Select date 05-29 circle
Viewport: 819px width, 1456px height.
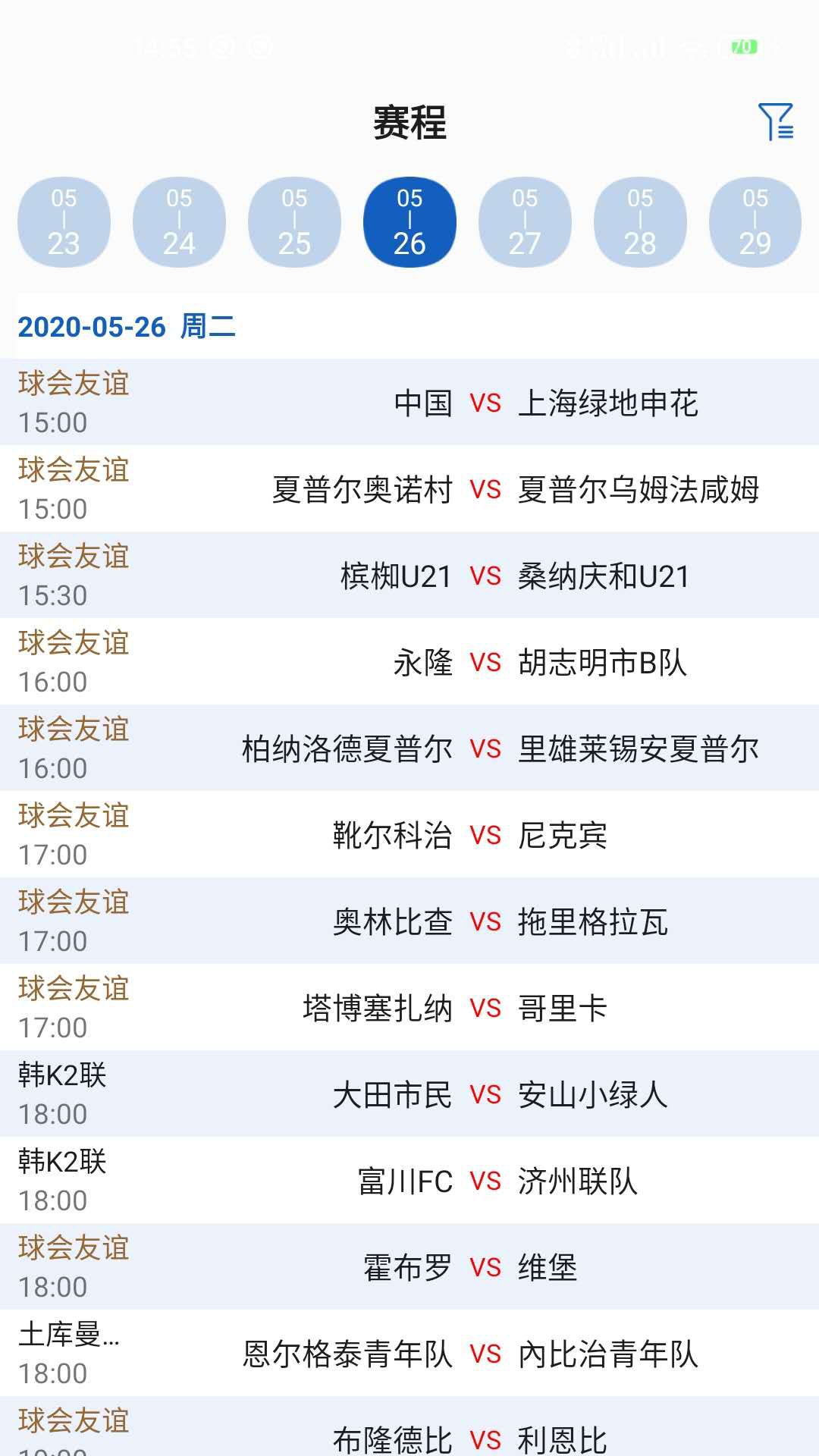[755, 221]
